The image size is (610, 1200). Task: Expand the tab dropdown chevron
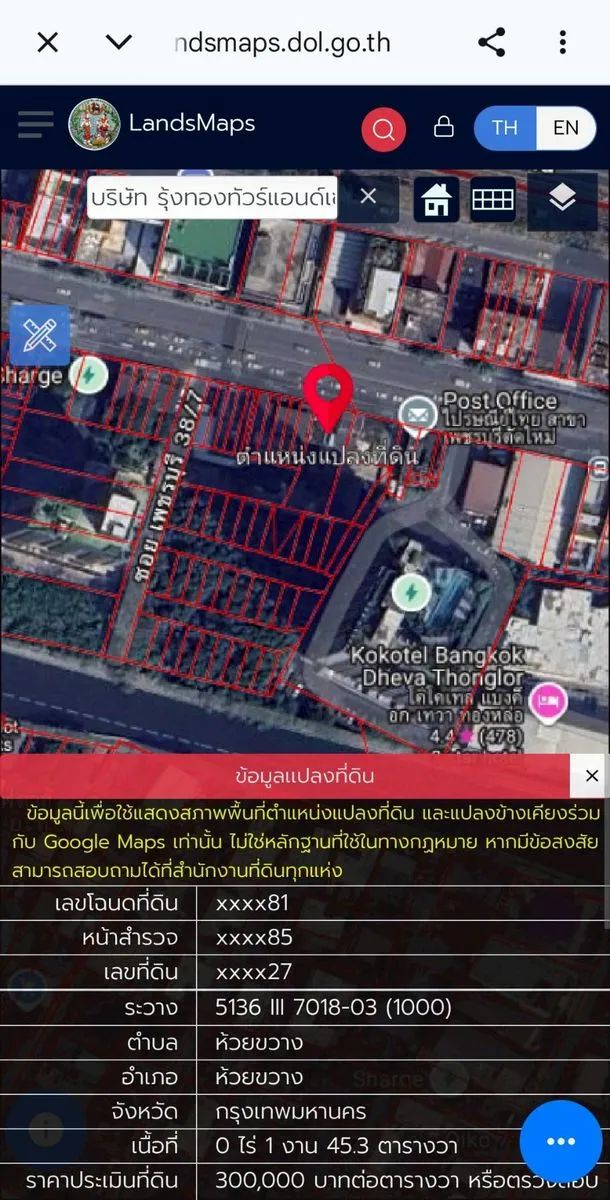(119, 42)
